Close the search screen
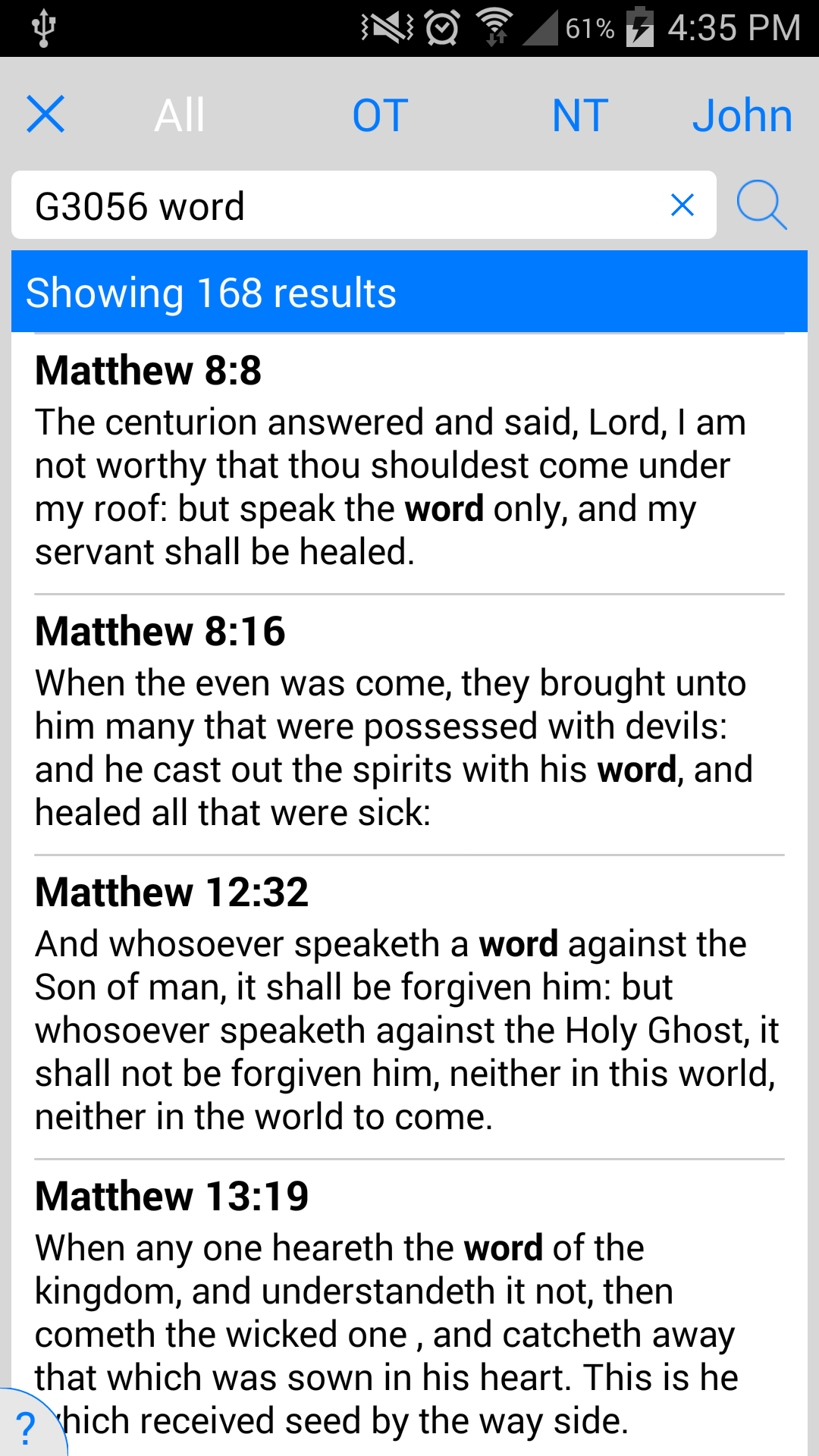This screenshot has height=1456, width=819. tap(45, 115)
